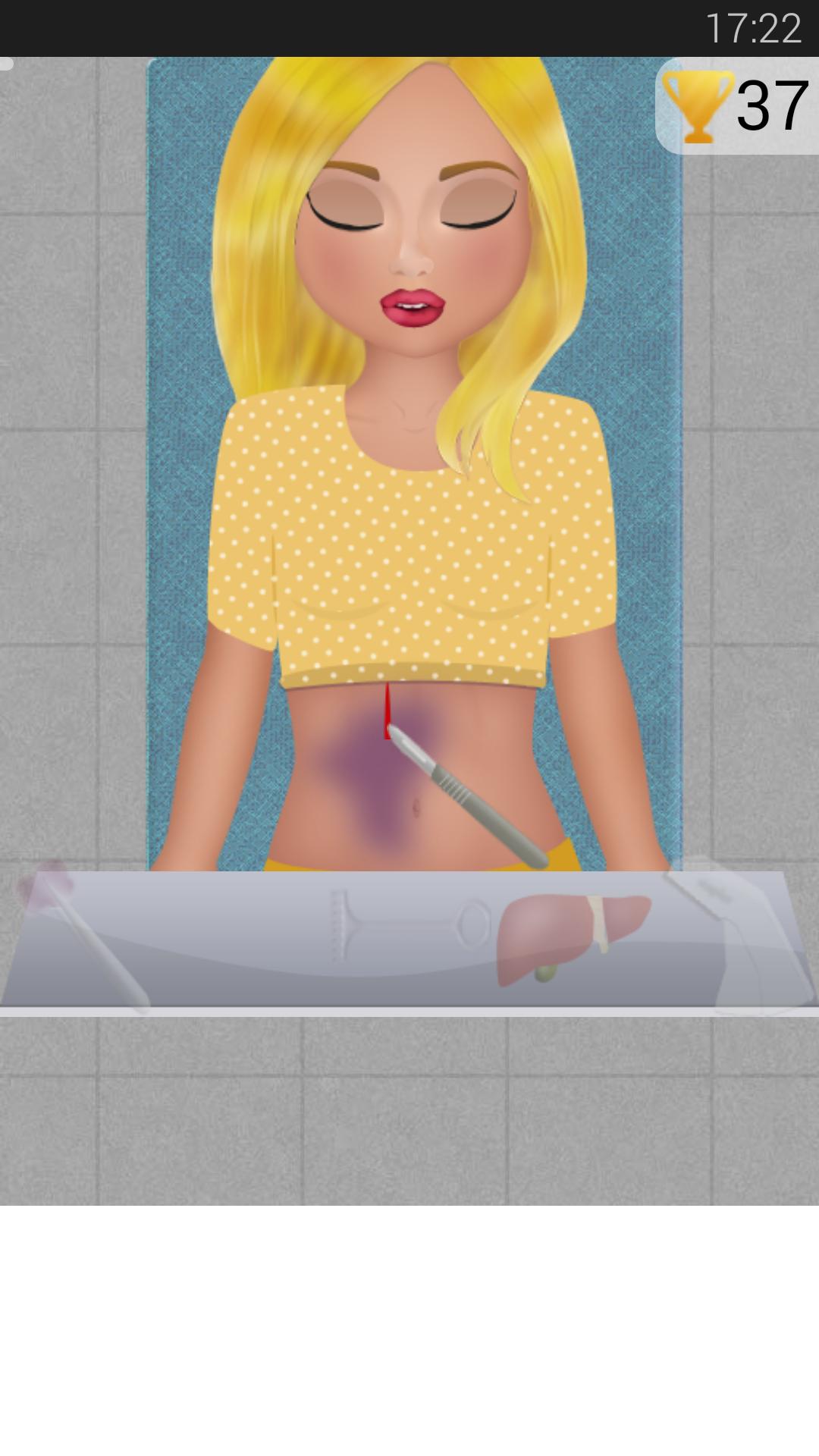Pick the circular clamp tool beside the retractor
Image resolution: width=819 pixels, height=1456 pixels.
click(472, 921)
